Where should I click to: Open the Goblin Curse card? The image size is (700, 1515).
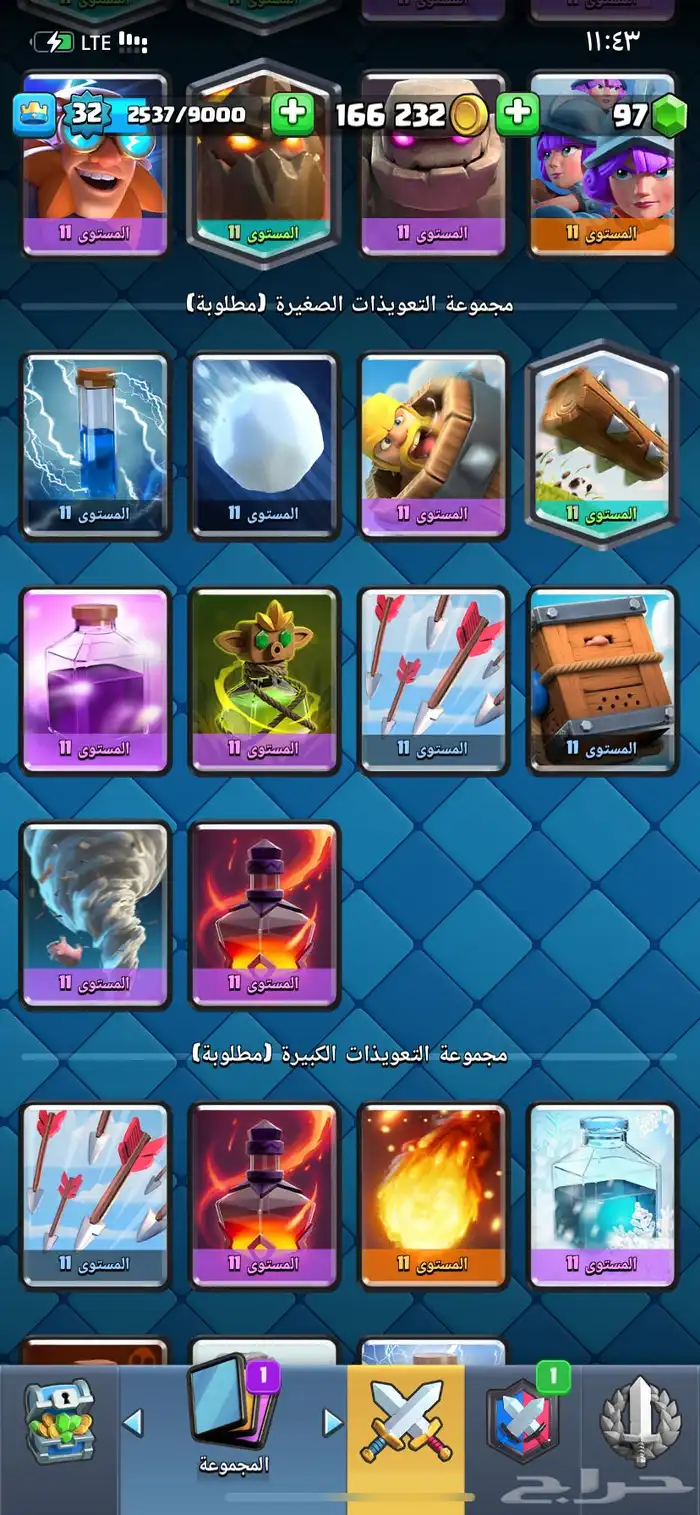pos(264,681)
